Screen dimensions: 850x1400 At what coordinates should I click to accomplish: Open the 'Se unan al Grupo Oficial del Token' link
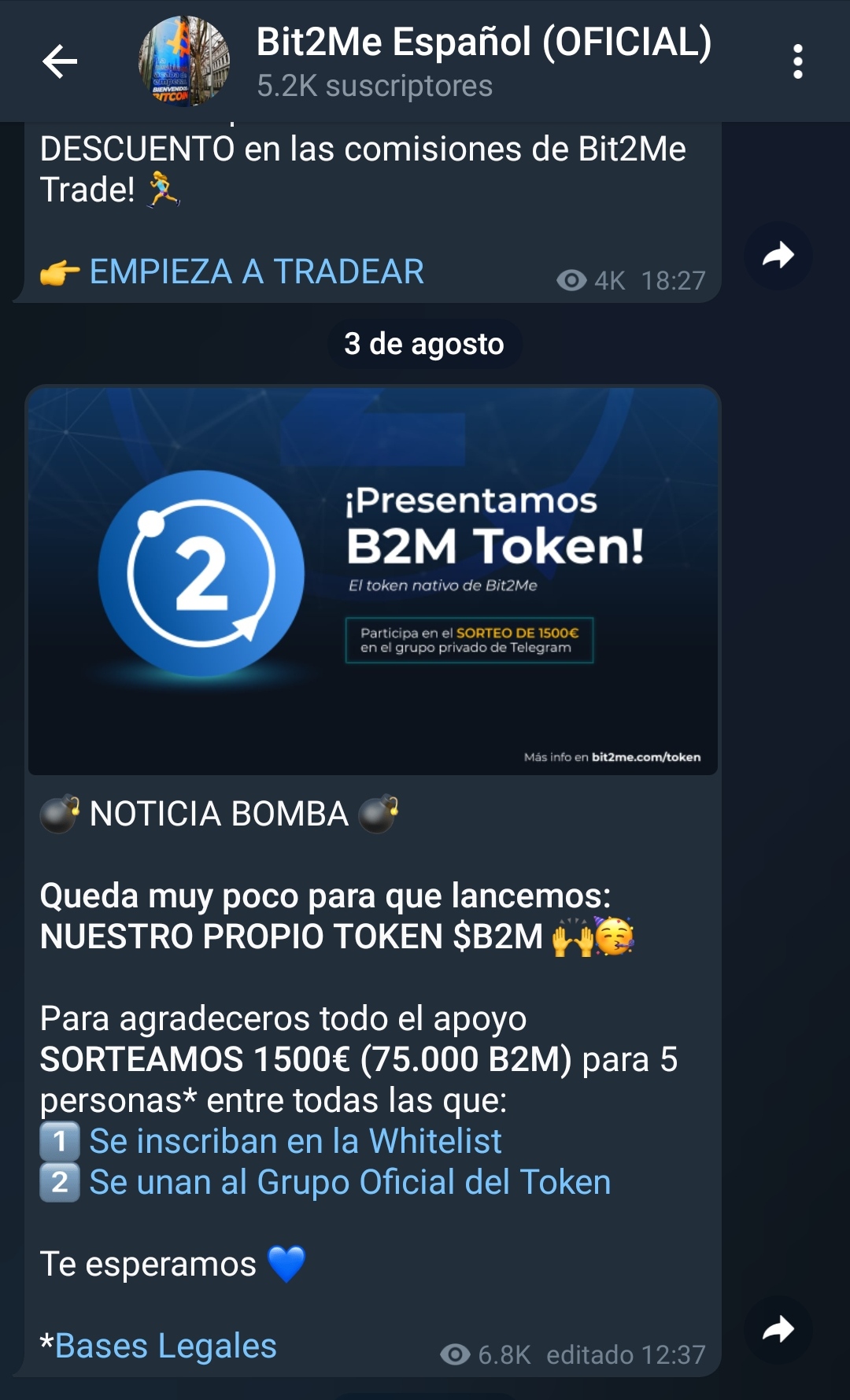click(x=349, y=1182)
